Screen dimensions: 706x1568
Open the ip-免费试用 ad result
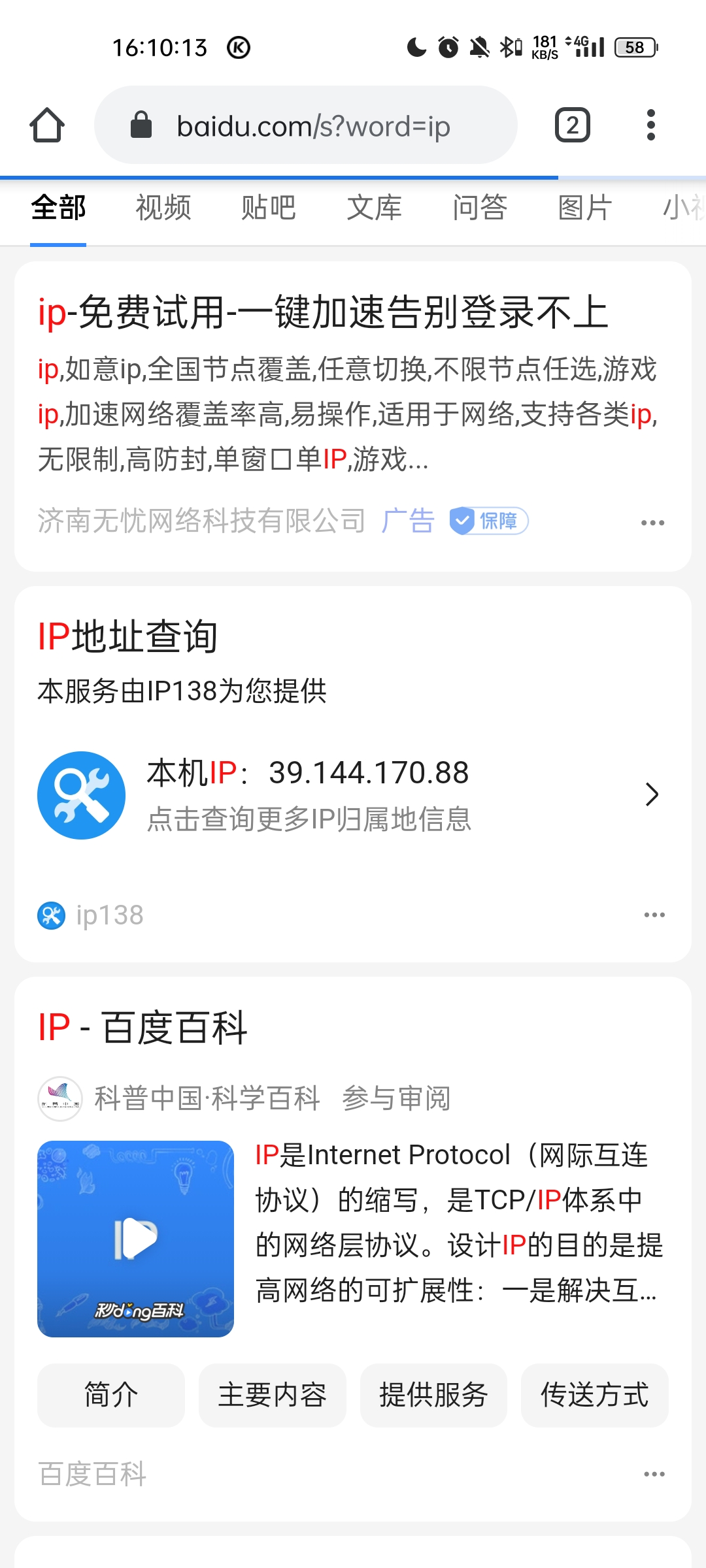point(324,312)
